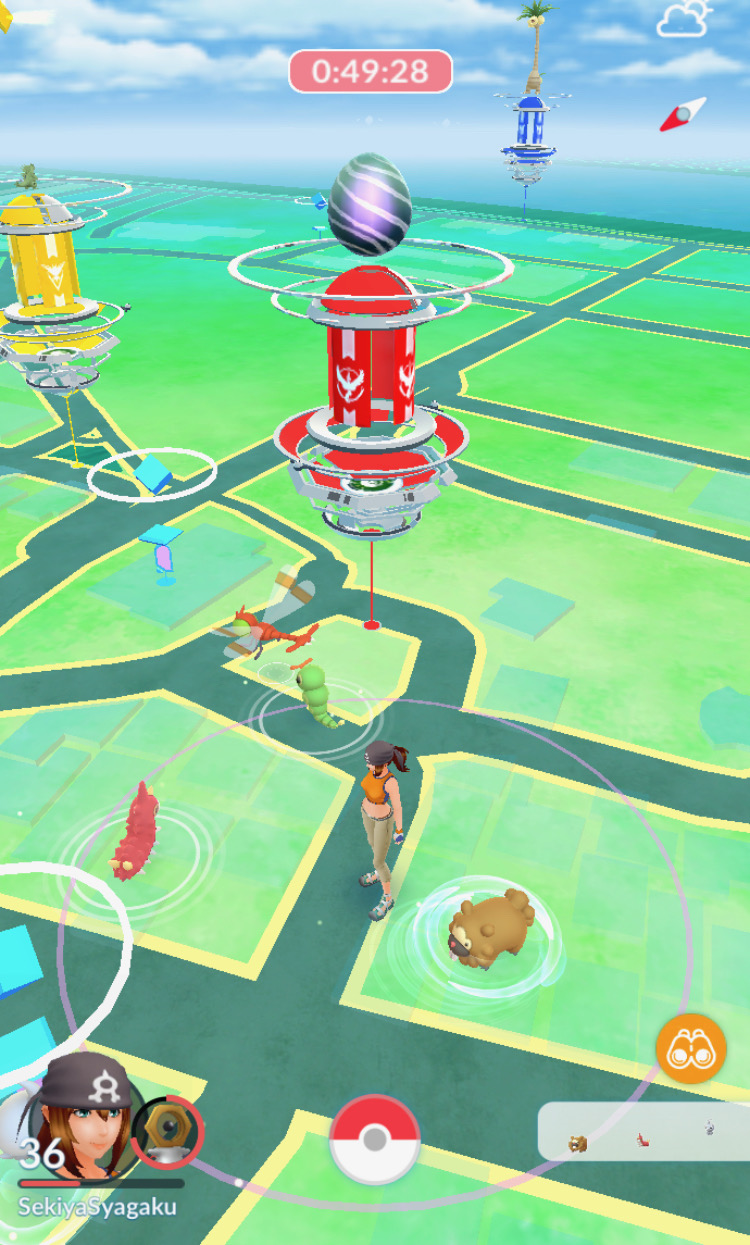Open the buddy Pokémon portrait
The width and height of the screenshot is (750, 1245).
[166, 1132]
